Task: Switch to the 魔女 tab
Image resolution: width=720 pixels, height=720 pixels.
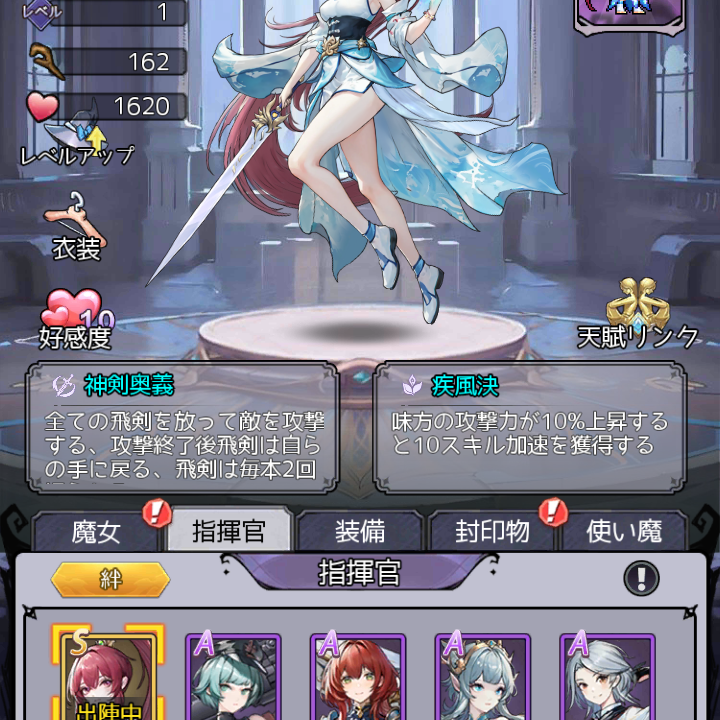Action: 96,530
